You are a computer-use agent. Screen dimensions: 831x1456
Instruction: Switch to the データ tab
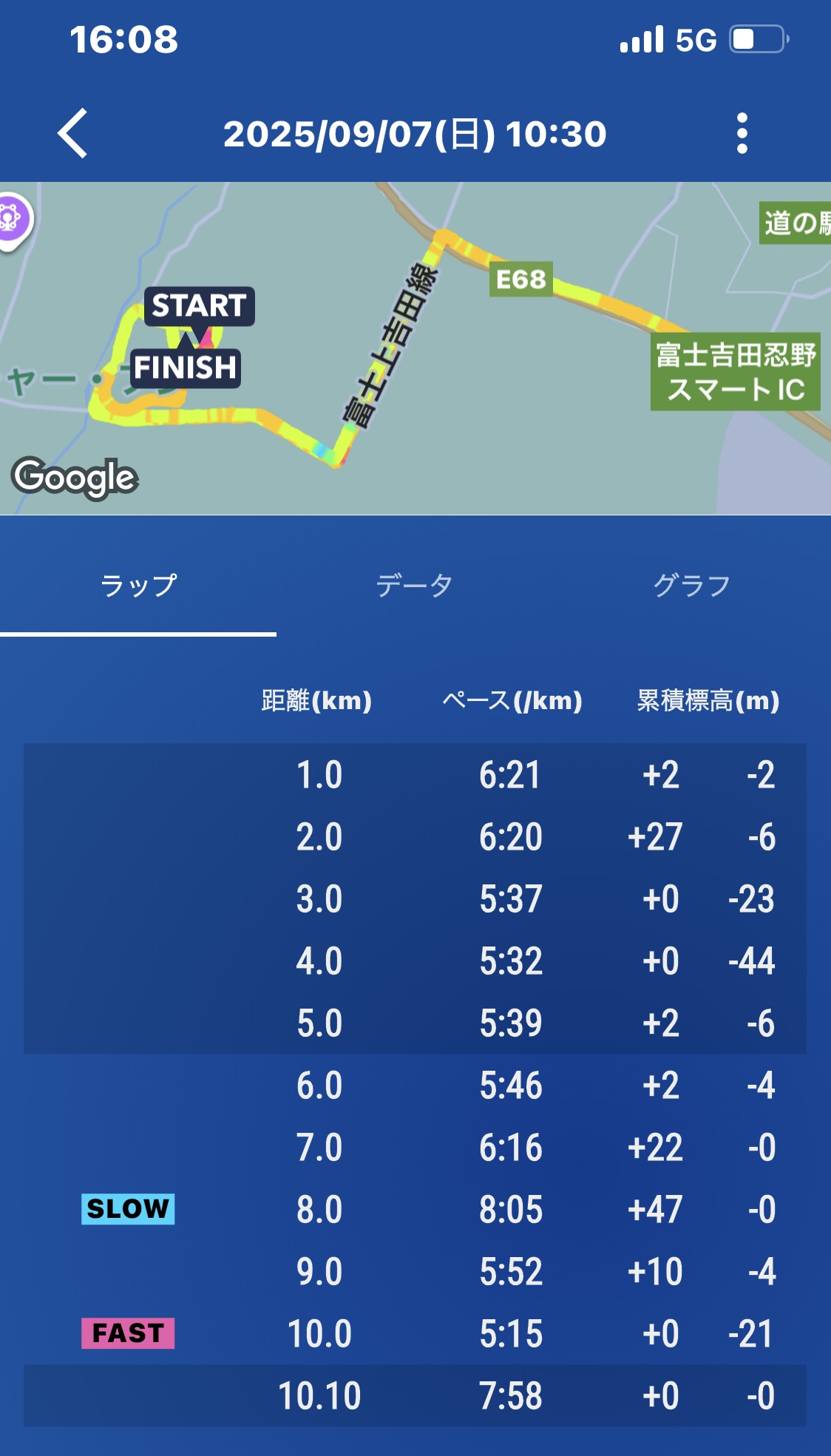[414, 586]
